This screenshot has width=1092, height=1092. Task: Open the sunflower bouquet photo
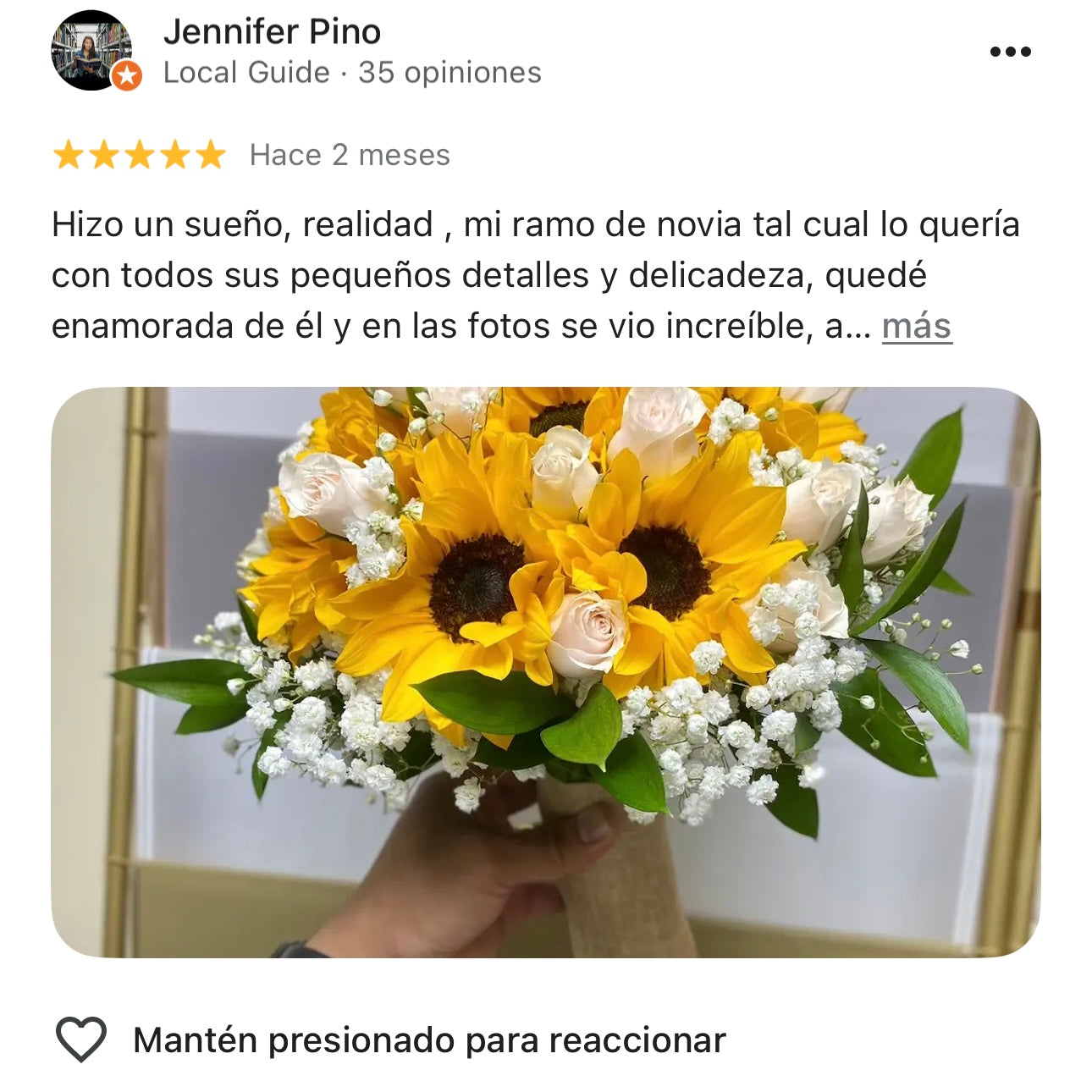(x=545, y=671)
